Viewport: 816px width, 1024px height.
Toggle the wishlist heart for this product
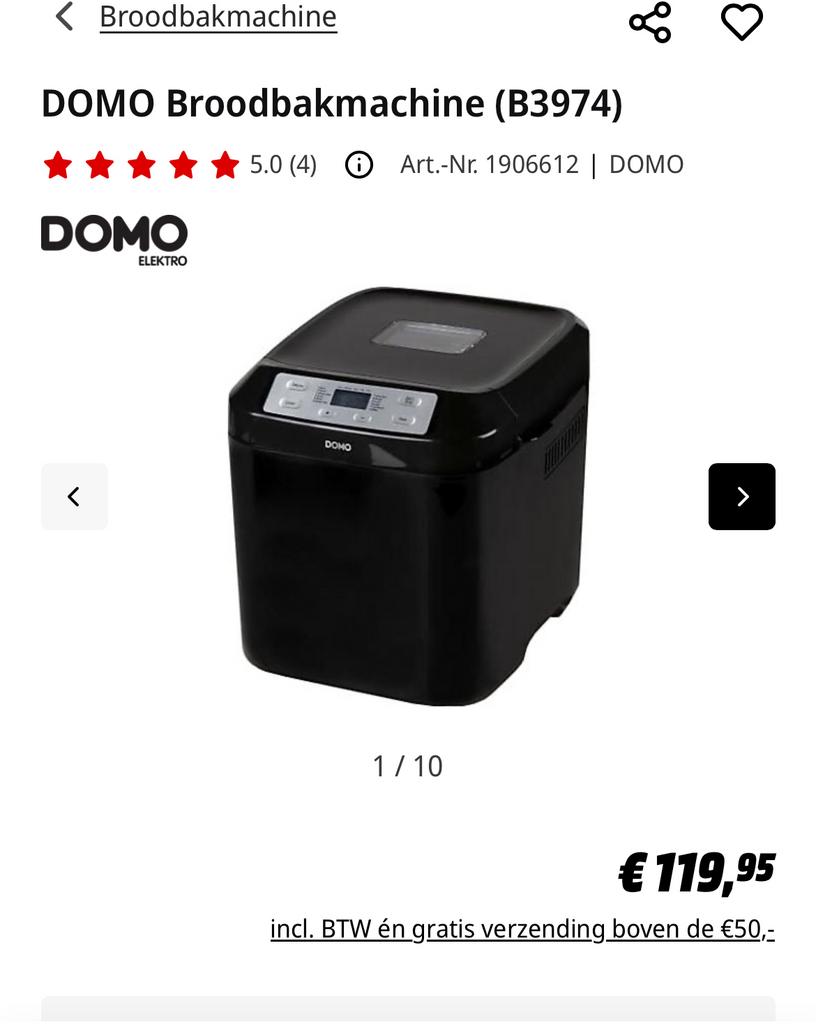pyautogui.click(x=741, y=22)
